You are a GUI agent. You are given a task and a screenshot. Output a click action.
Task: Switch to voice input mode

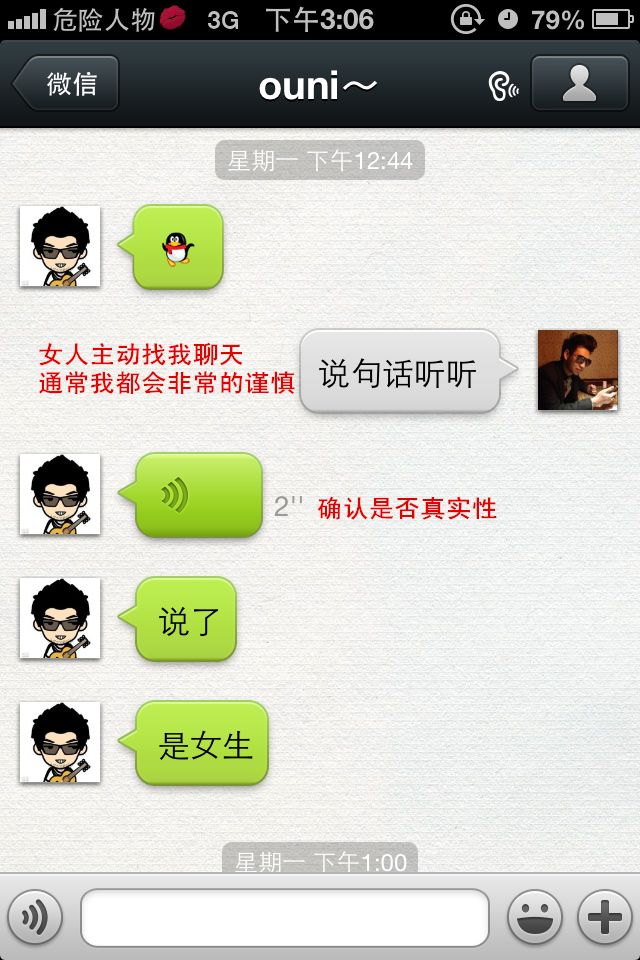click(35, 917)
